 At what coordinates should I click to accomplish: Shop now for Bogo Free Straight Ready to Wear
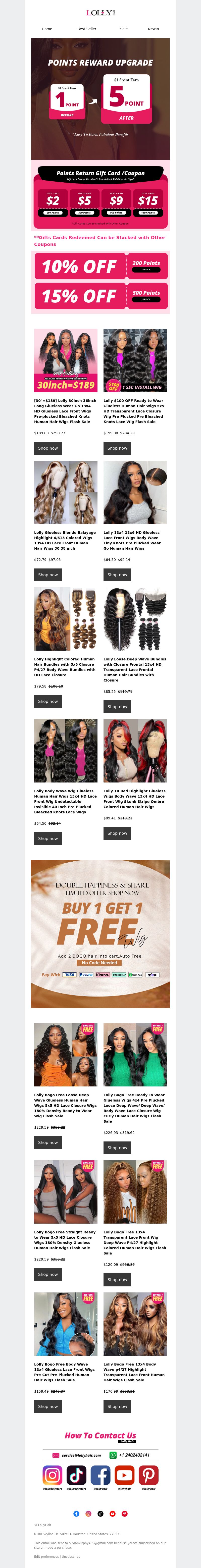pyautogui.click(x=47, y=1274)
